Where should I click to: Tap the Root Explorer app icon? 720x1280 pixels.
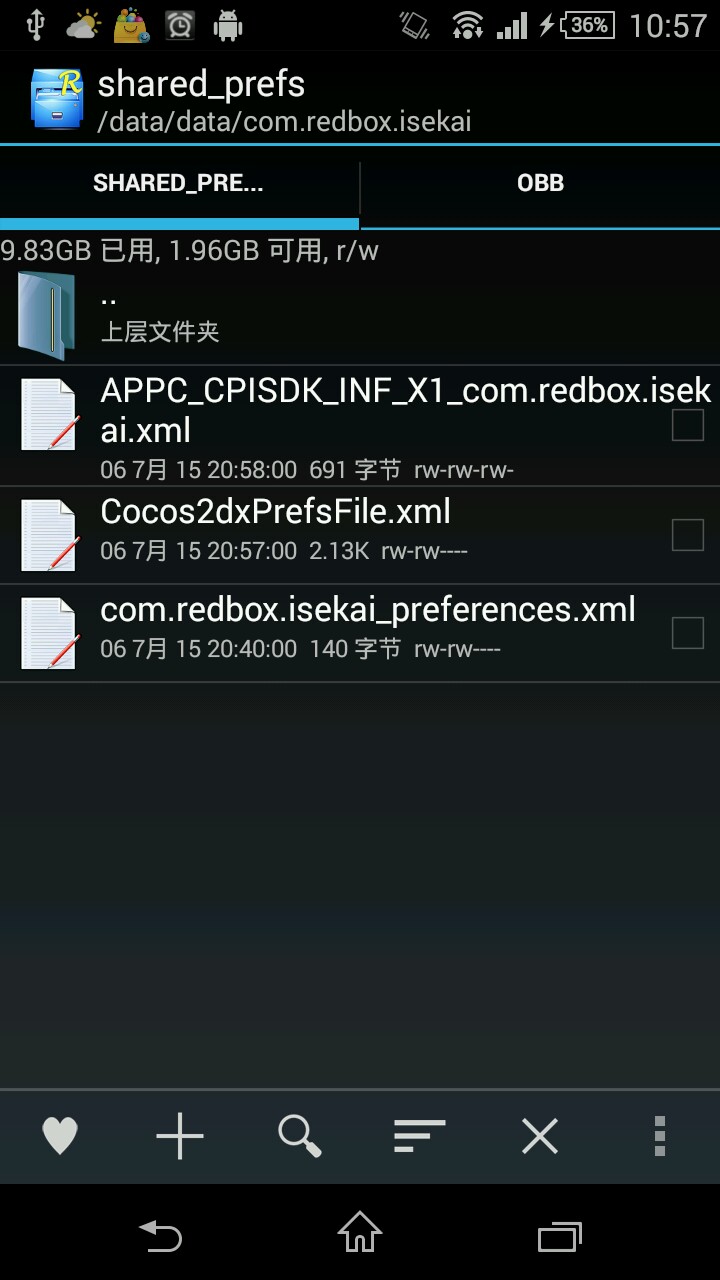click(x=56, y=99)
